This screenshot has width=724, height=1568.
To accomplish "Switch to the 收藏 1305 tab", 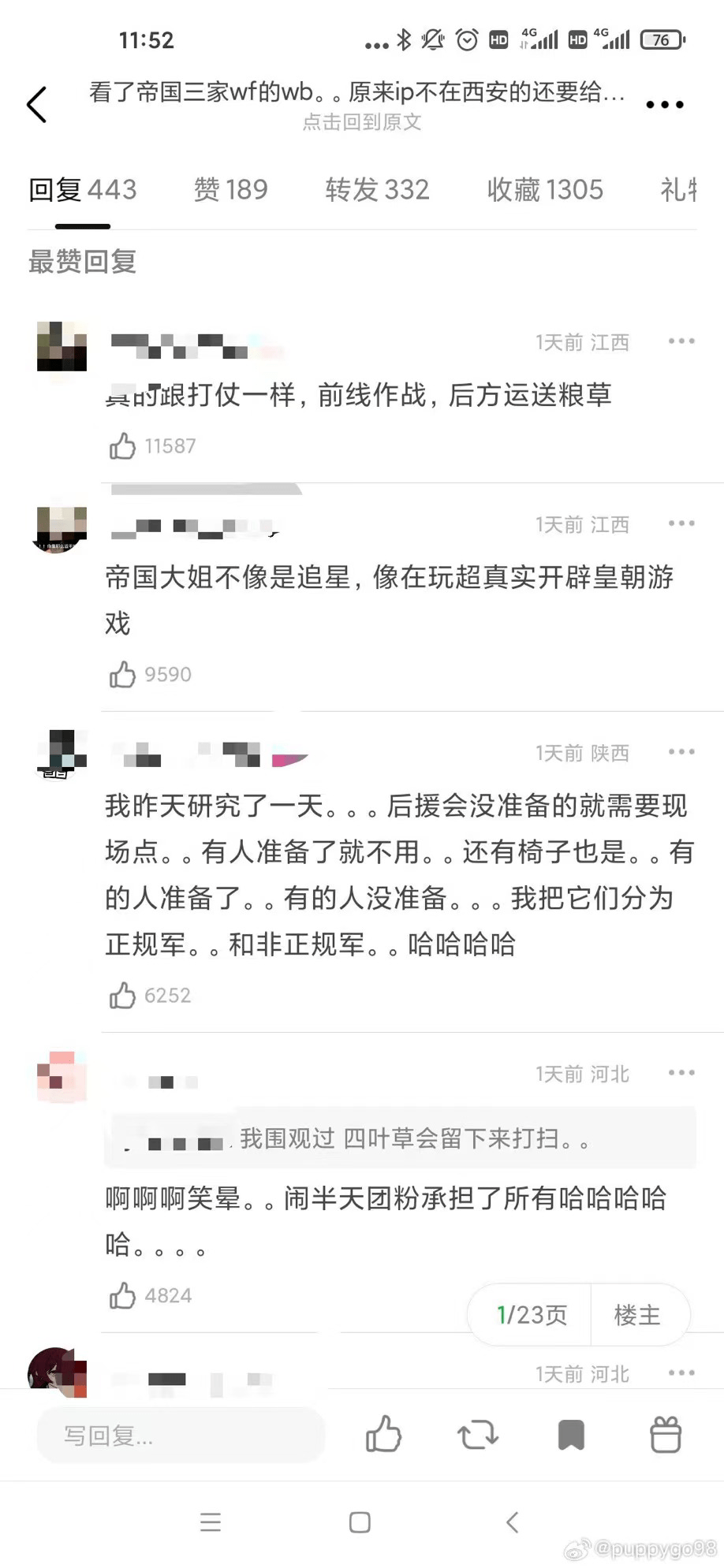I will (544, 190).
